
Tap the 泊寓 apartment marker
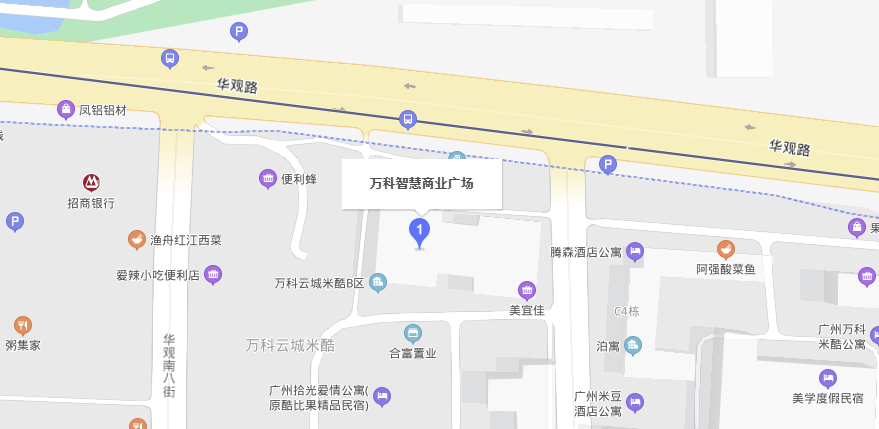point(633,346)
